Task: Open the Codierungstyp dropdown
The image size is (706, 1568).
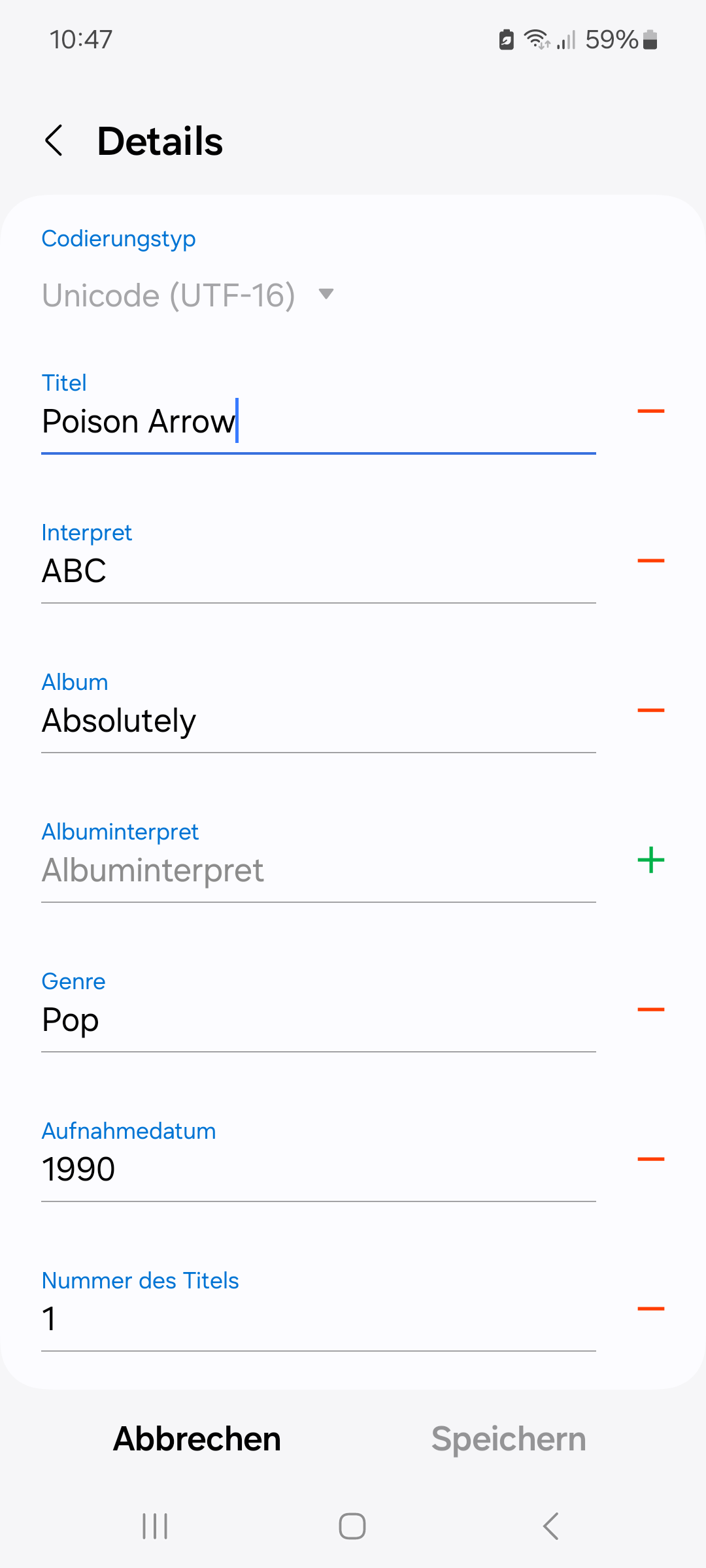Action: coord(188,295)
